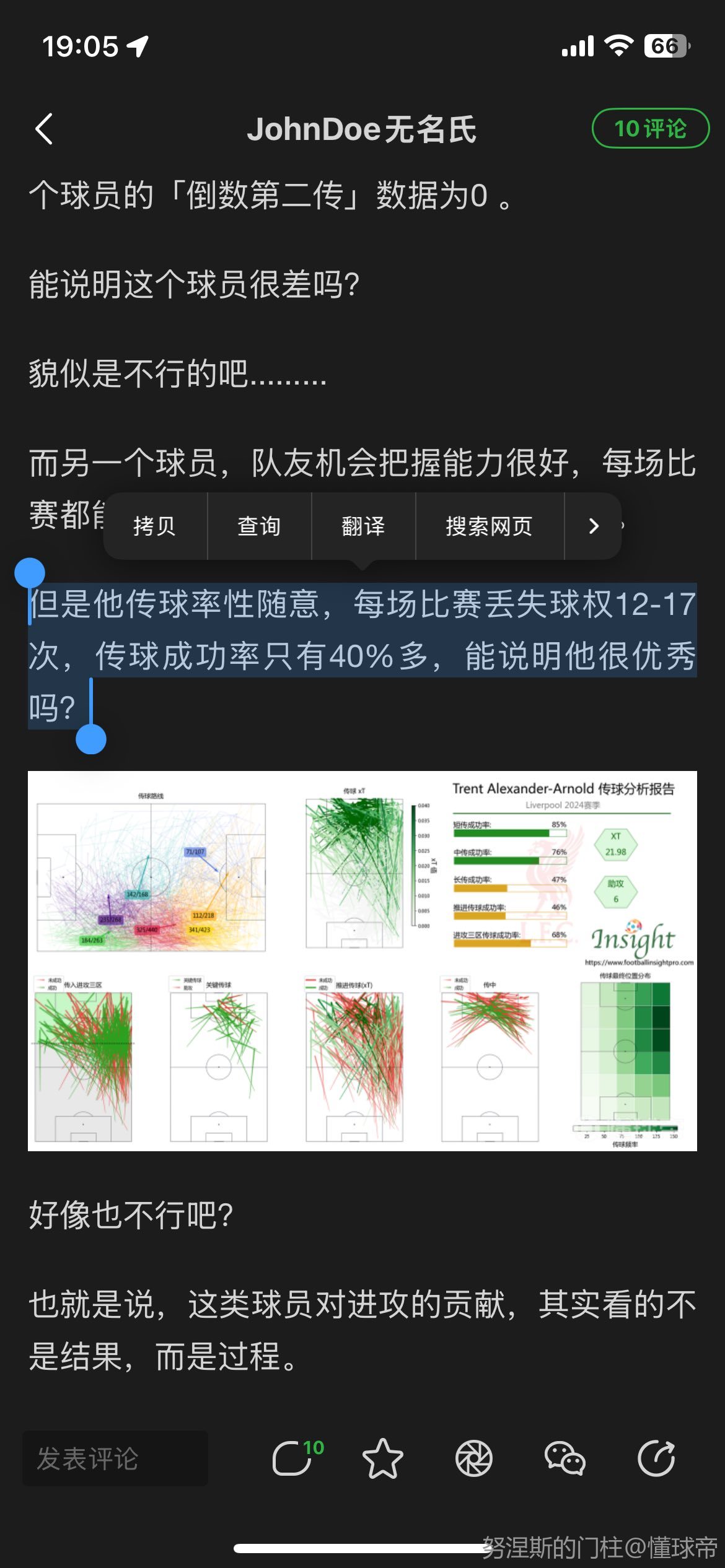The width and height of the screenshot is (725, 1568).
Task: Open the Trent Alexander-Arnold passing analysis image
Action: pos(362,960)
